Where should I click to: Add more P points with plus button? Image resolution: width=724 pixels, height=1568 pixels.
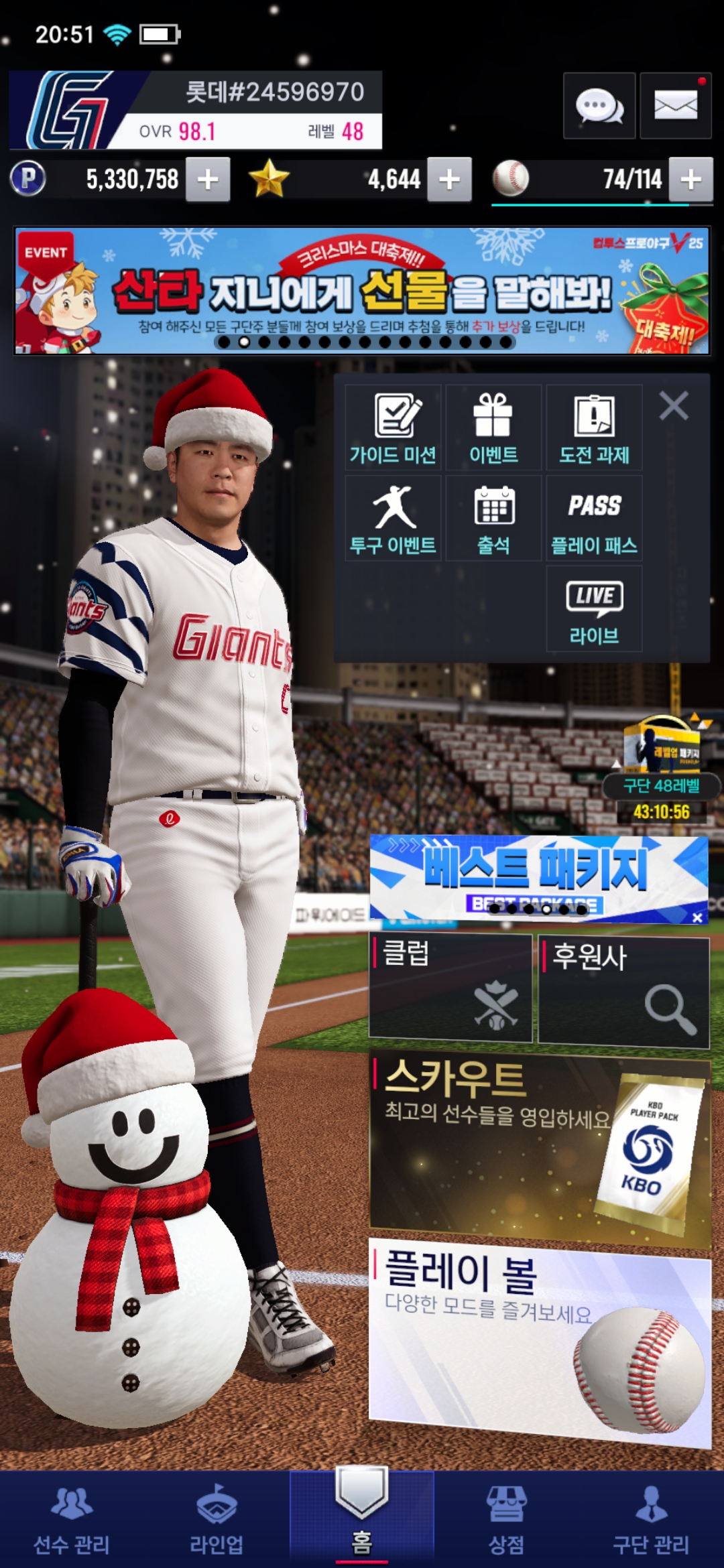208,180
